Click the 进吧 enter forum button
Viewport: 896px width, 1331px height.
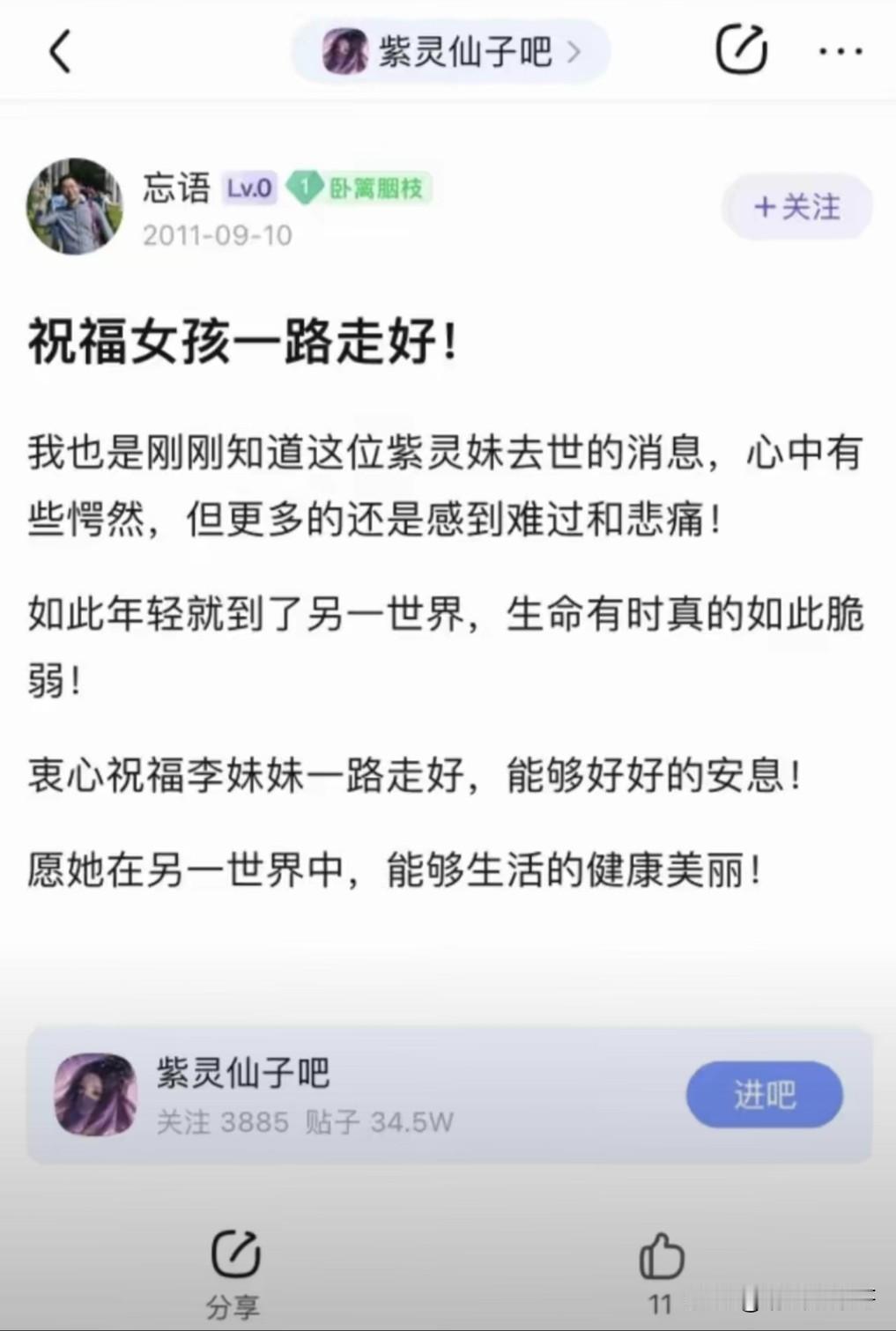[x=765, y=1095]
